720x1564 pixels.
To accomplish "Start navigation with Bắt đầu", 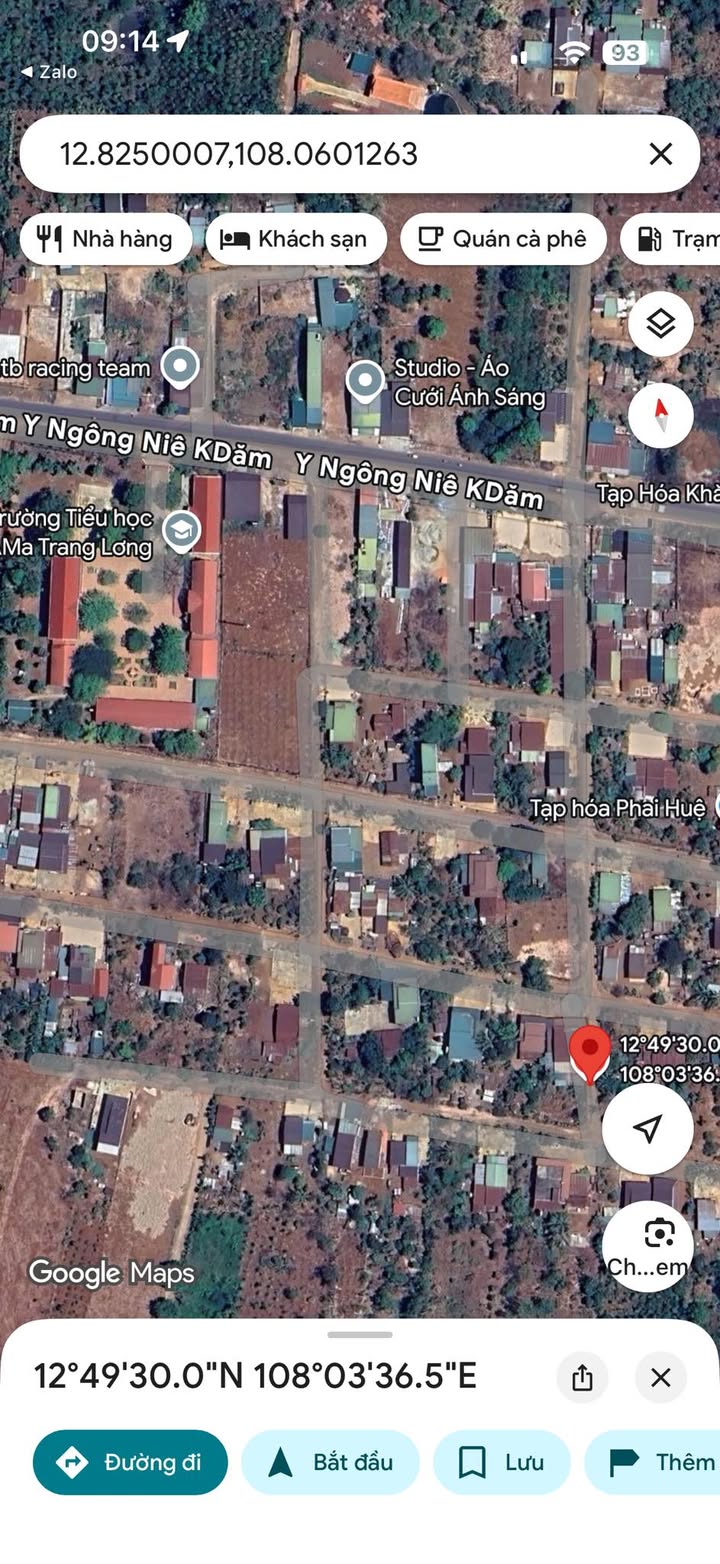I will 331,1462.
